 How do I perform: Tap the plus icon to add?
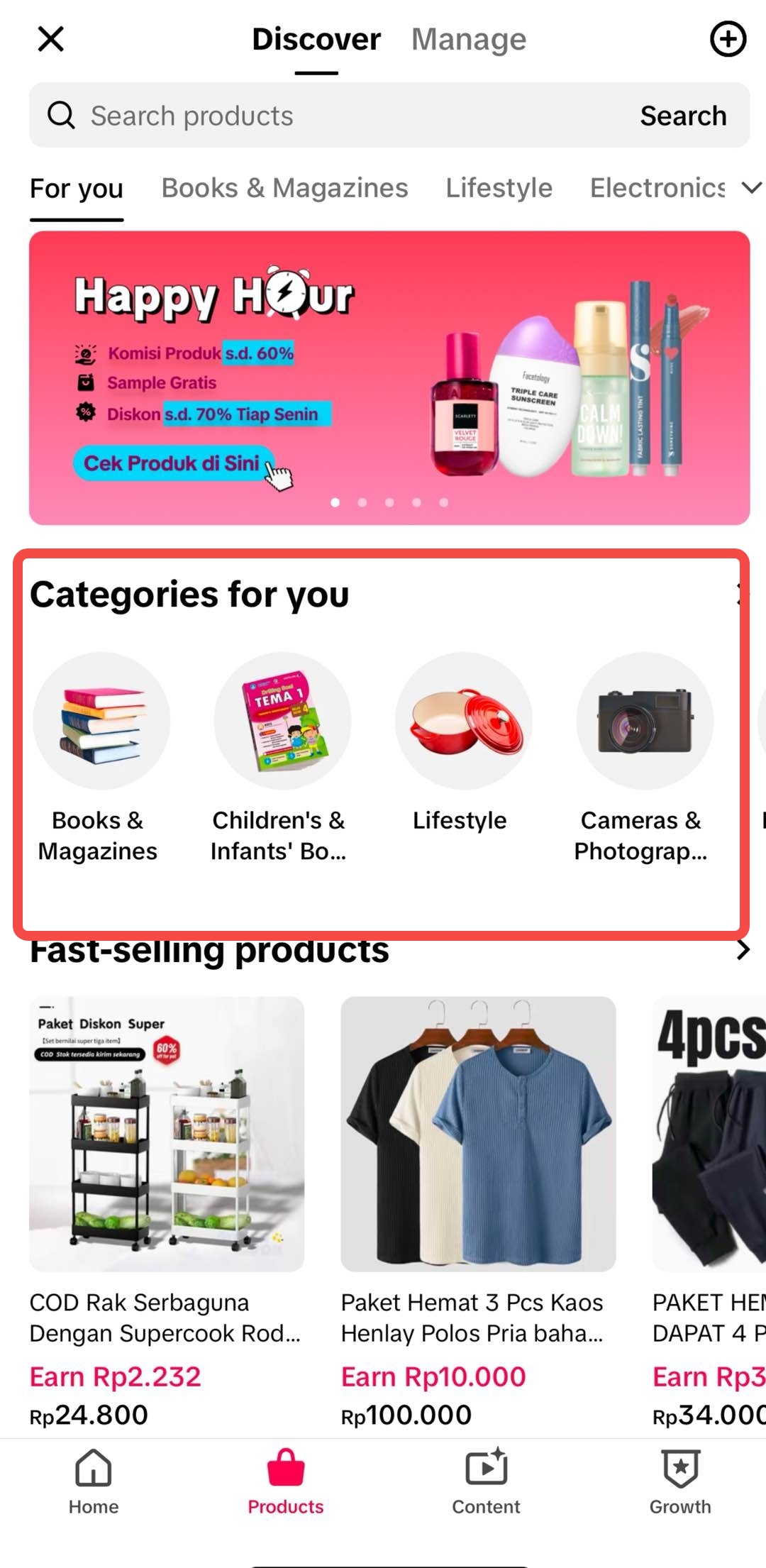point(728,39)
